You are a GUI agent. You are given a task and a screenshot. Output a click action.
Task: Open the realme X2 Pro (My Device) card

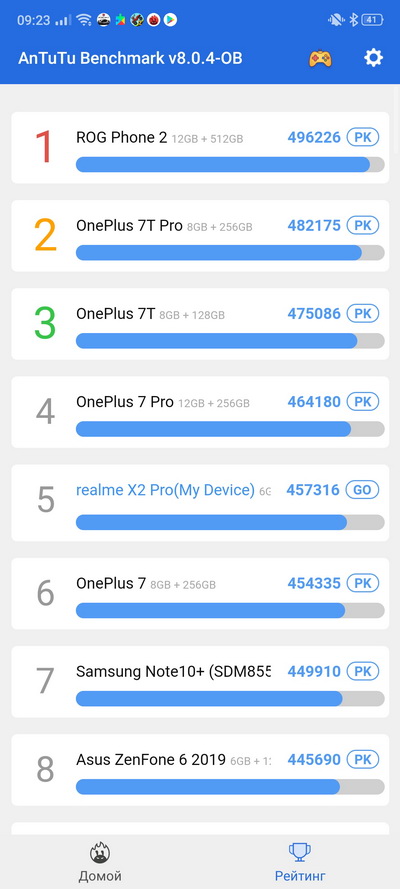[x=200, y=503]
